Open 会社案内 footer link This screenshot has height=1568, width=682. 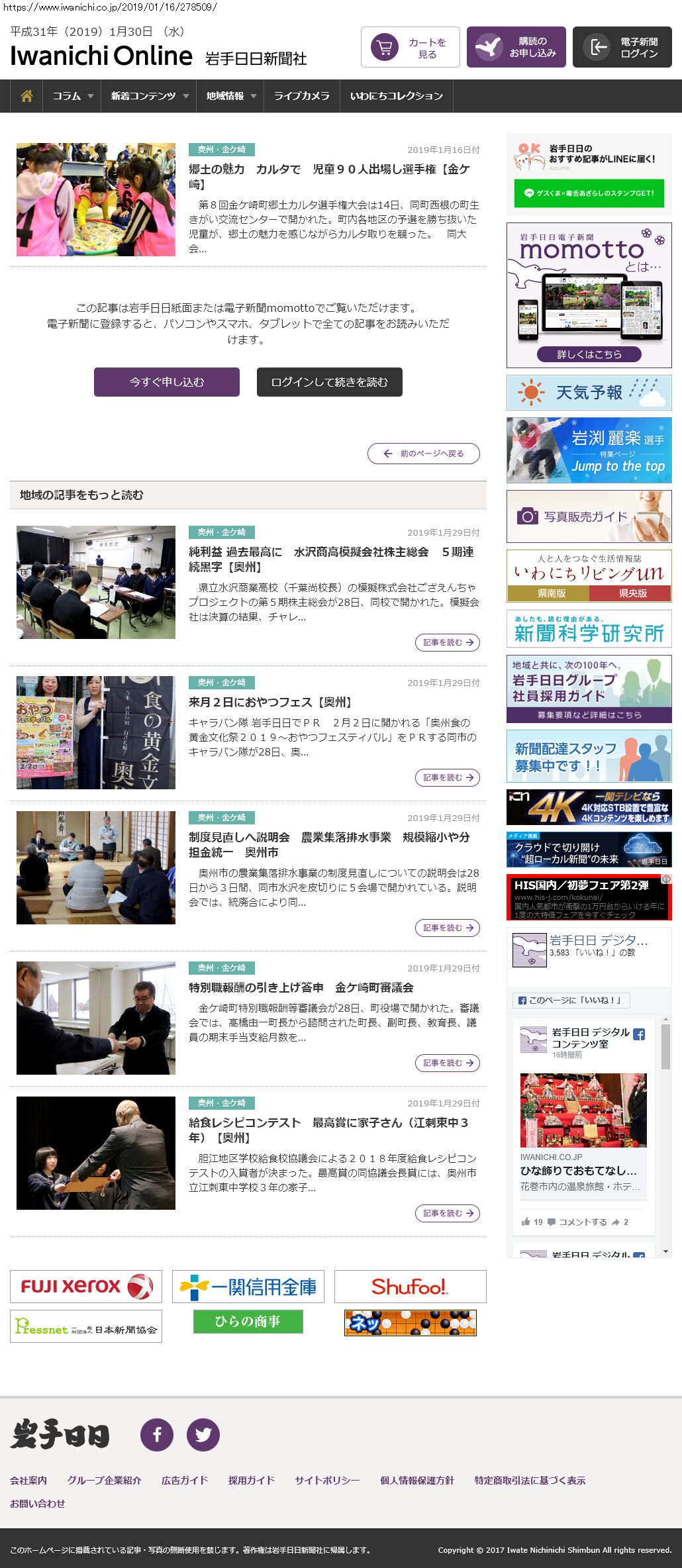[x=28, y=1480]
